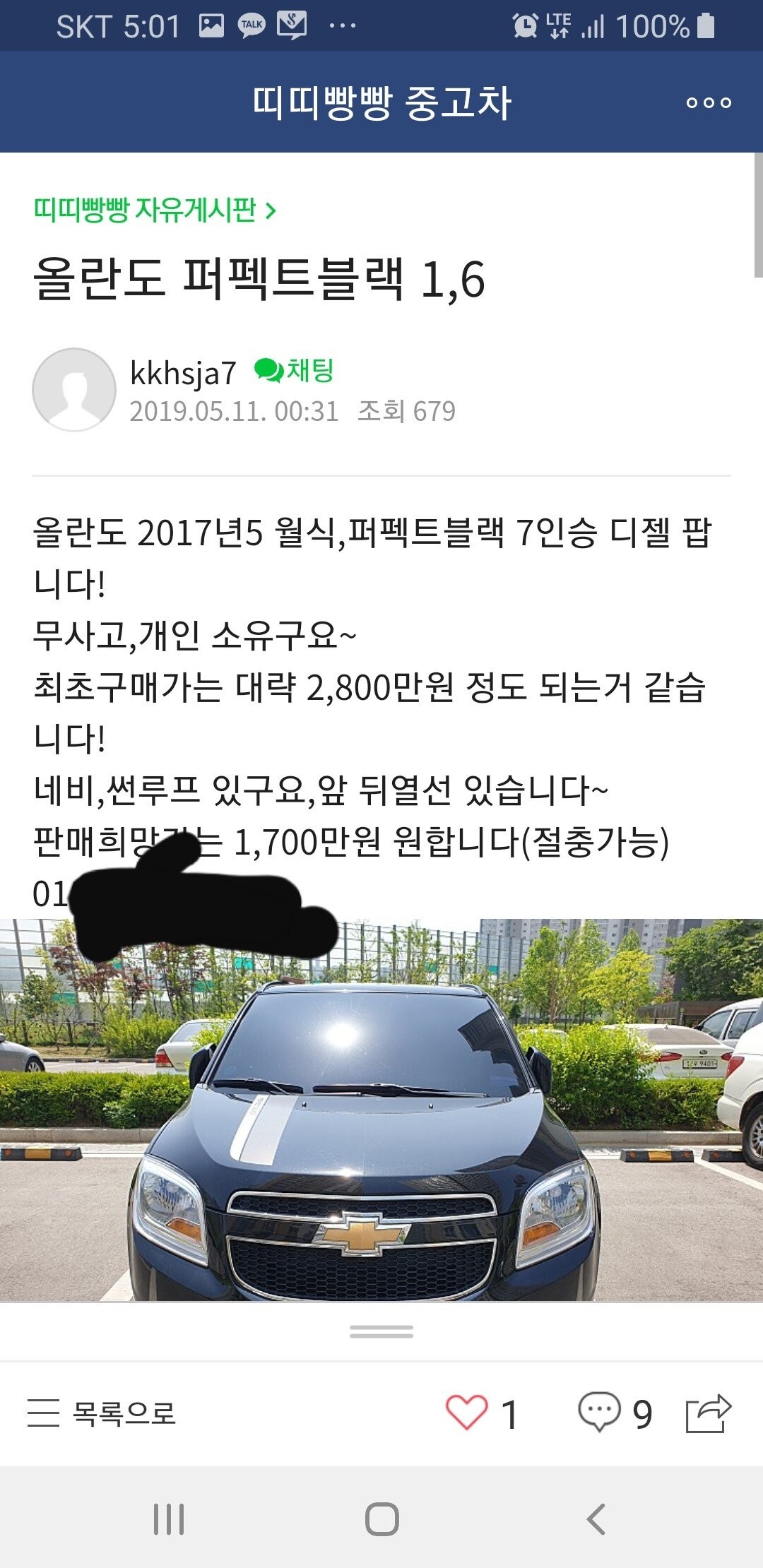
Task: Open the 띠띠빵빵 자유게시판 board link
Action: coord(155,210)
